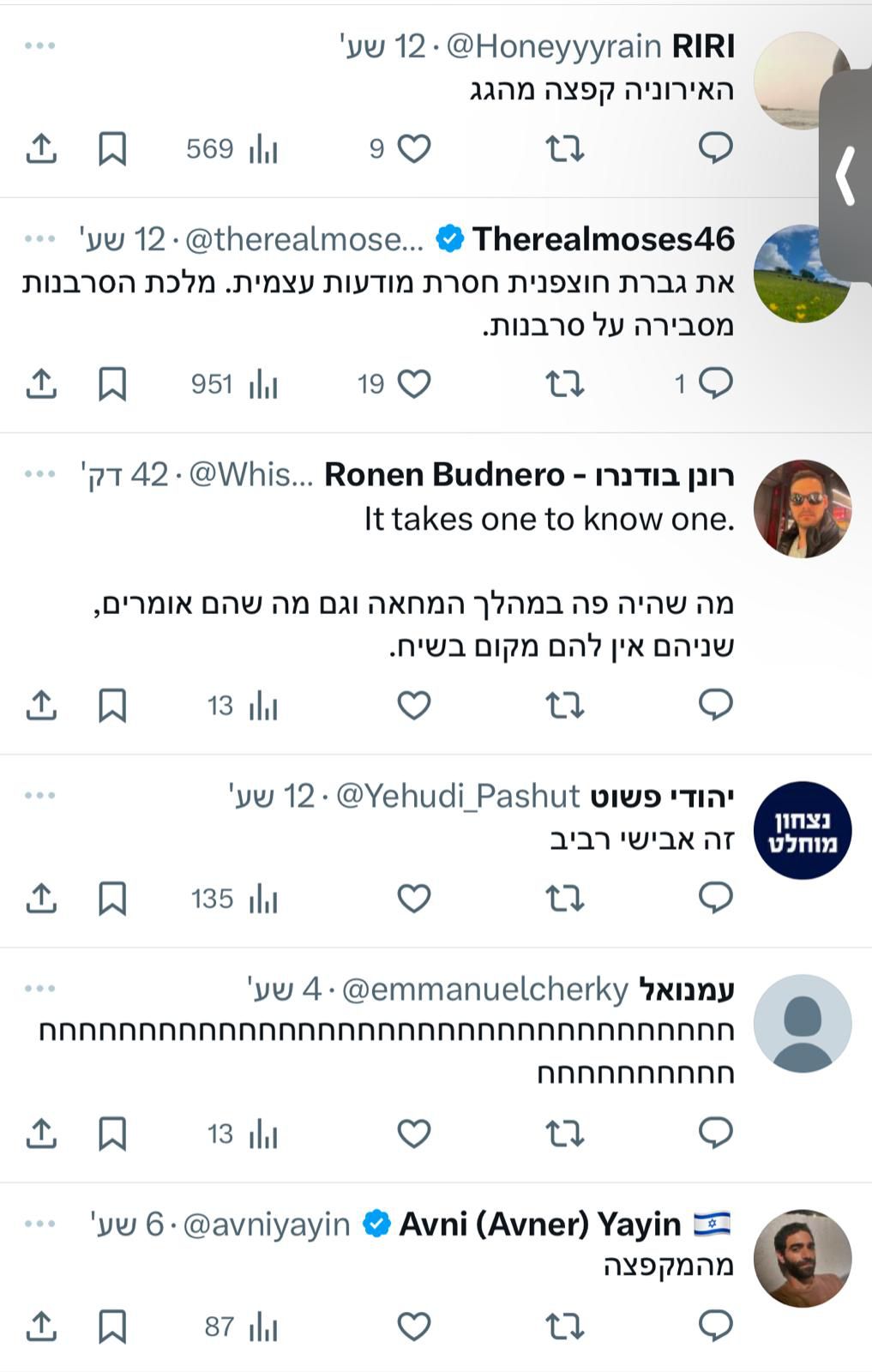Open Ronen Budnero's profile picture
The height and width of the screenshot is (1372, 872).
click(x=802, y=509)
